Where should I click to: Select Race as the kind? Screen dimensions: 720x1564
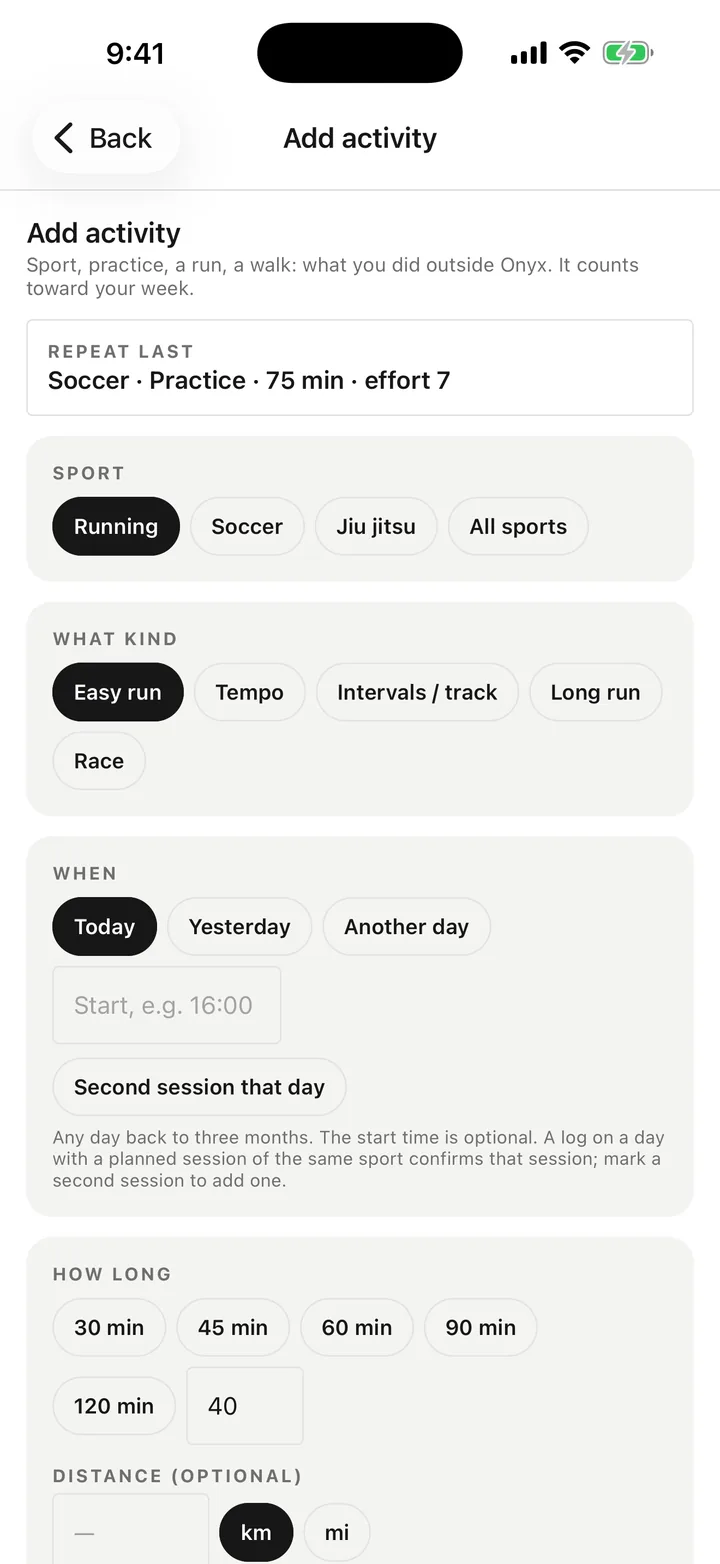point(99,761)
